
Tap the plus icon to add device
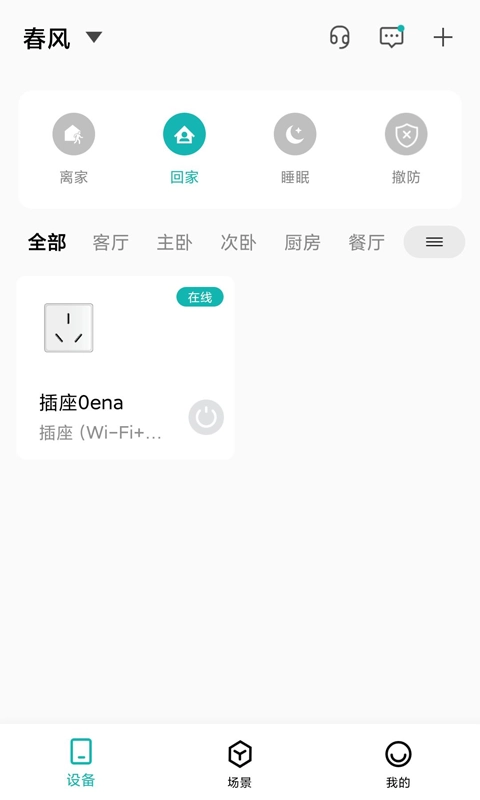coord(443,37)
